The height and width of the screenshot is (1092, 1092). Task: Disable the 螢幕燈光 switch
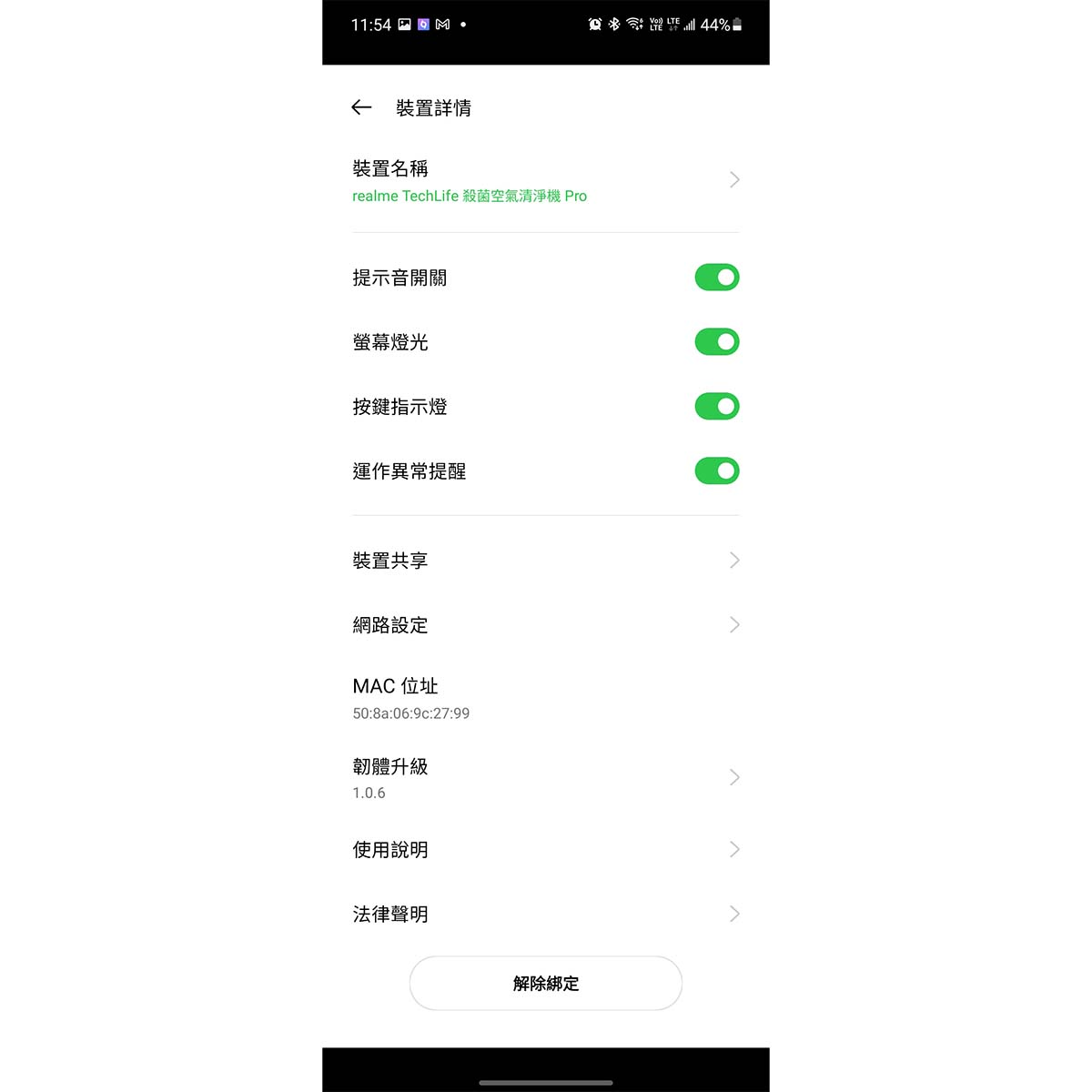[716, 342]
